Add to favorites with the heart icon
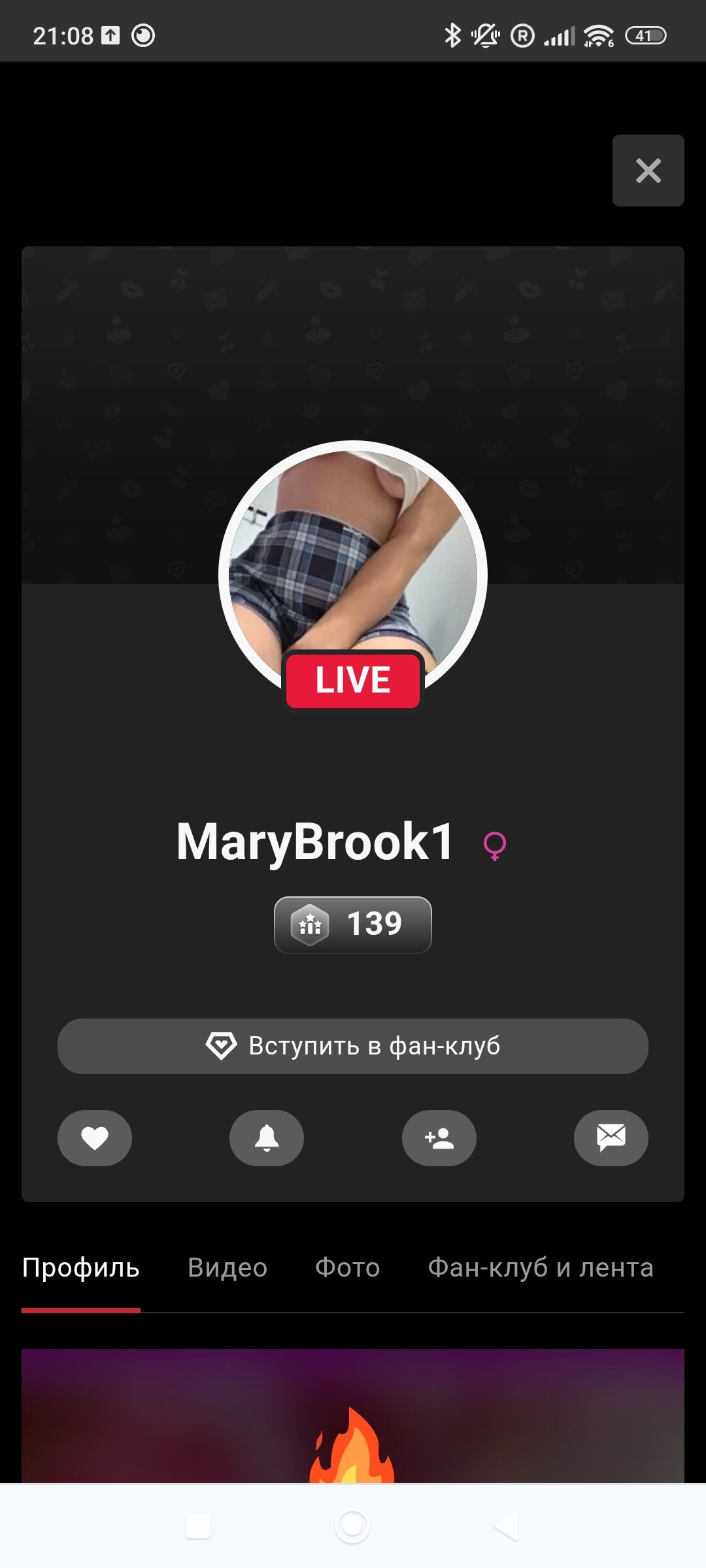The height and width of the screenshot is (1568, 706). pyautogui.click(x=95, y=1138)
